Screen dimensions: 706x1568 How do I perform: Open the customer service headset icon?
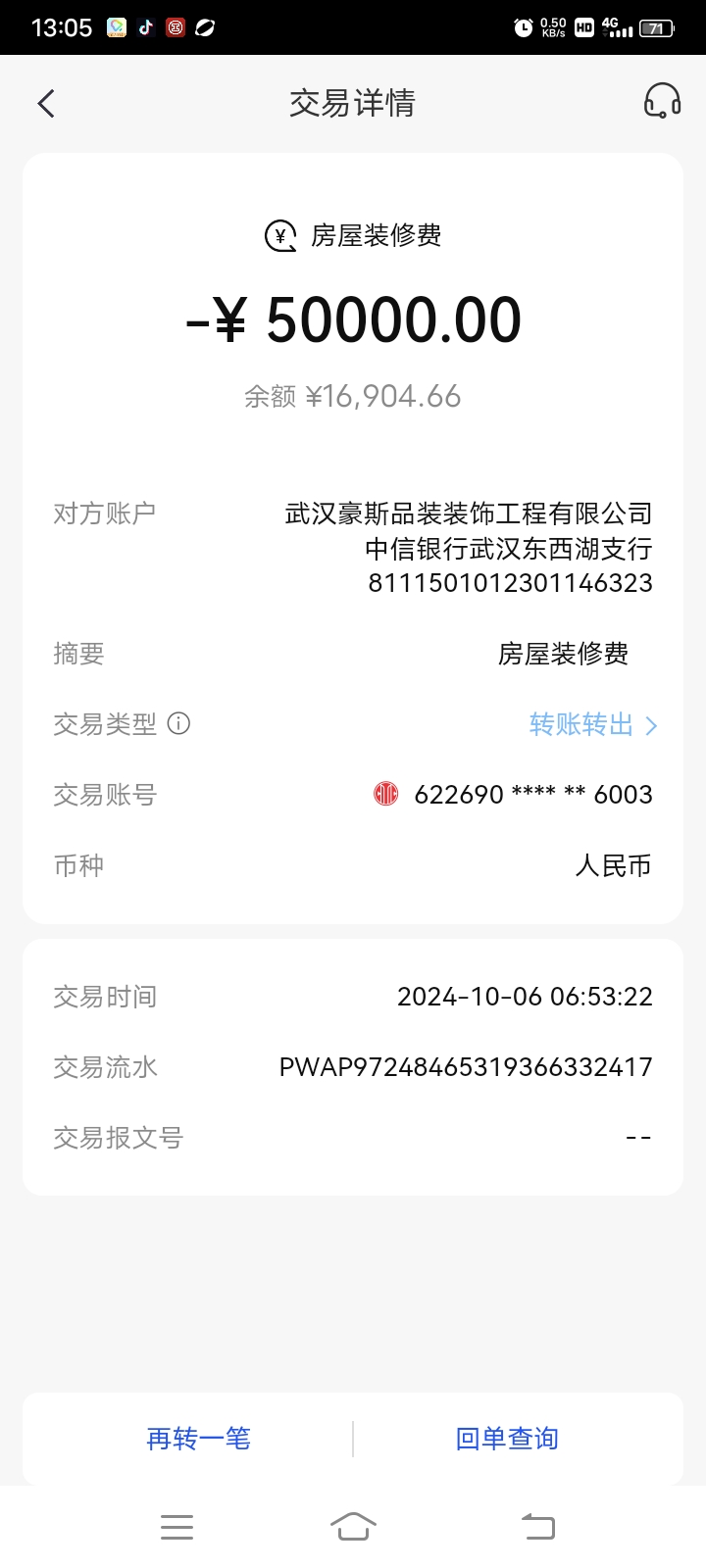point(662,102)
